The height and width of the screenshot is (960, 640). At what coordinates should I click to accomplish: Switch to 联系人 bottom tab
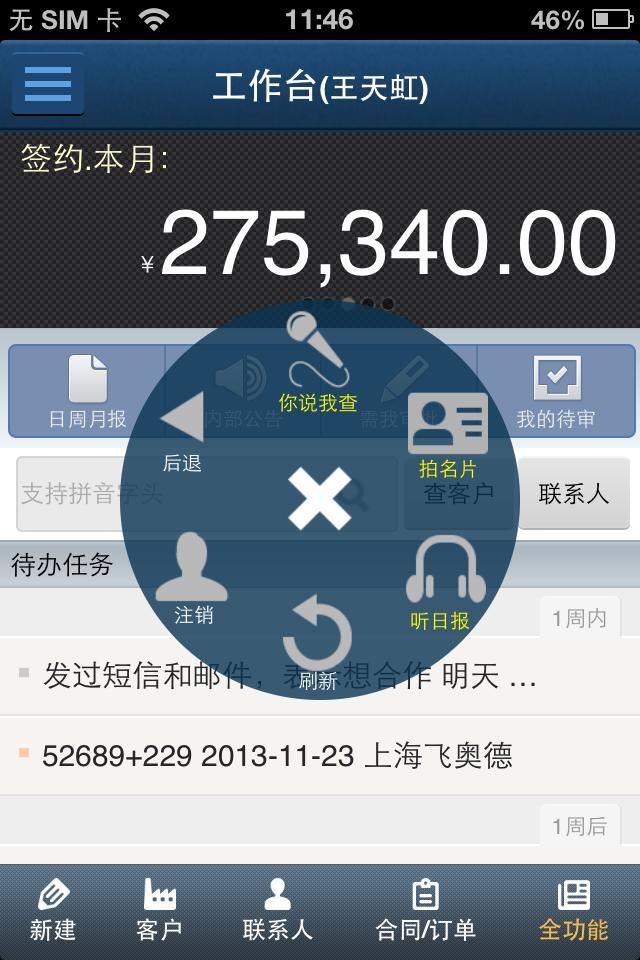(x=277, y=911)
